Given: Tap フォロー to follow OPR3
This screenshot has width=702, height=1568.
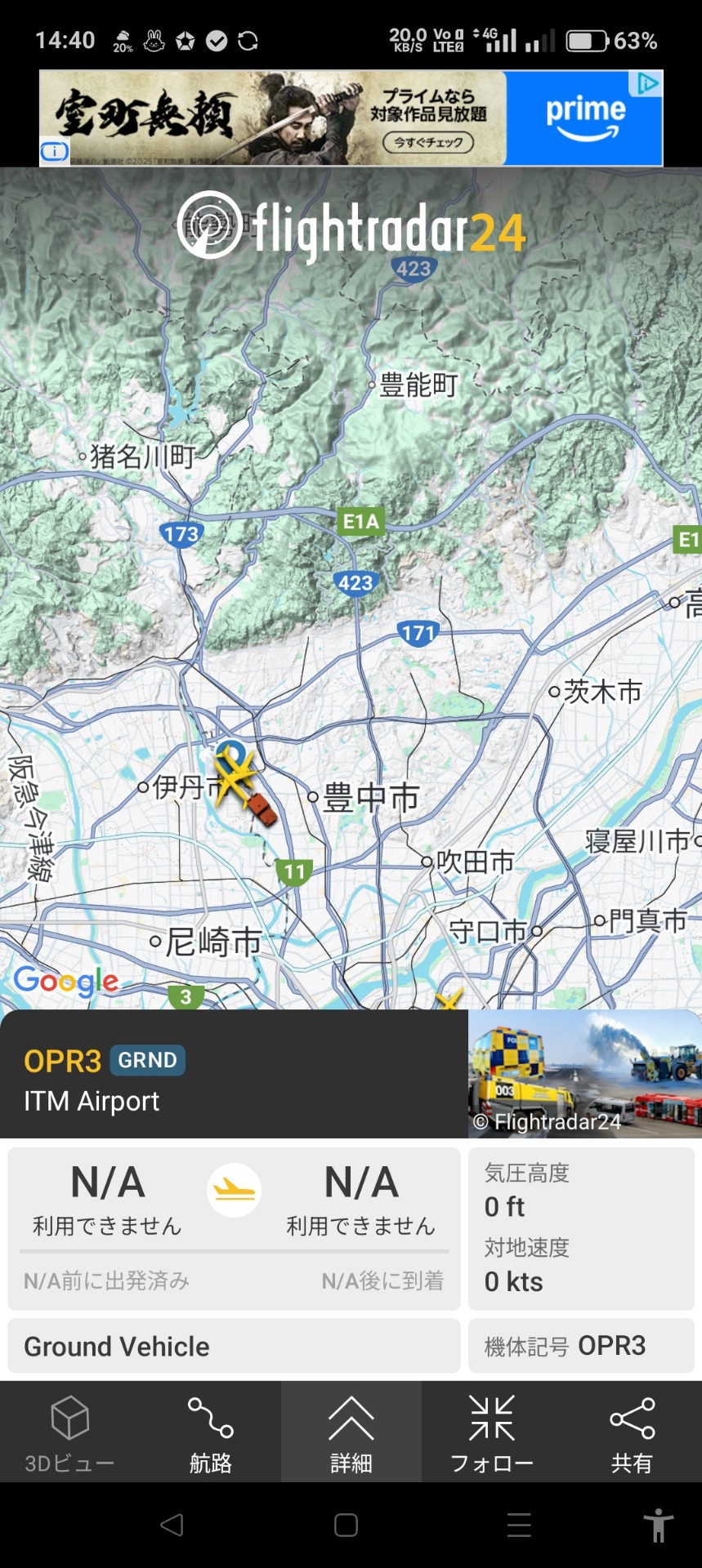Looking at the screenshot, I should (491, 1433).
